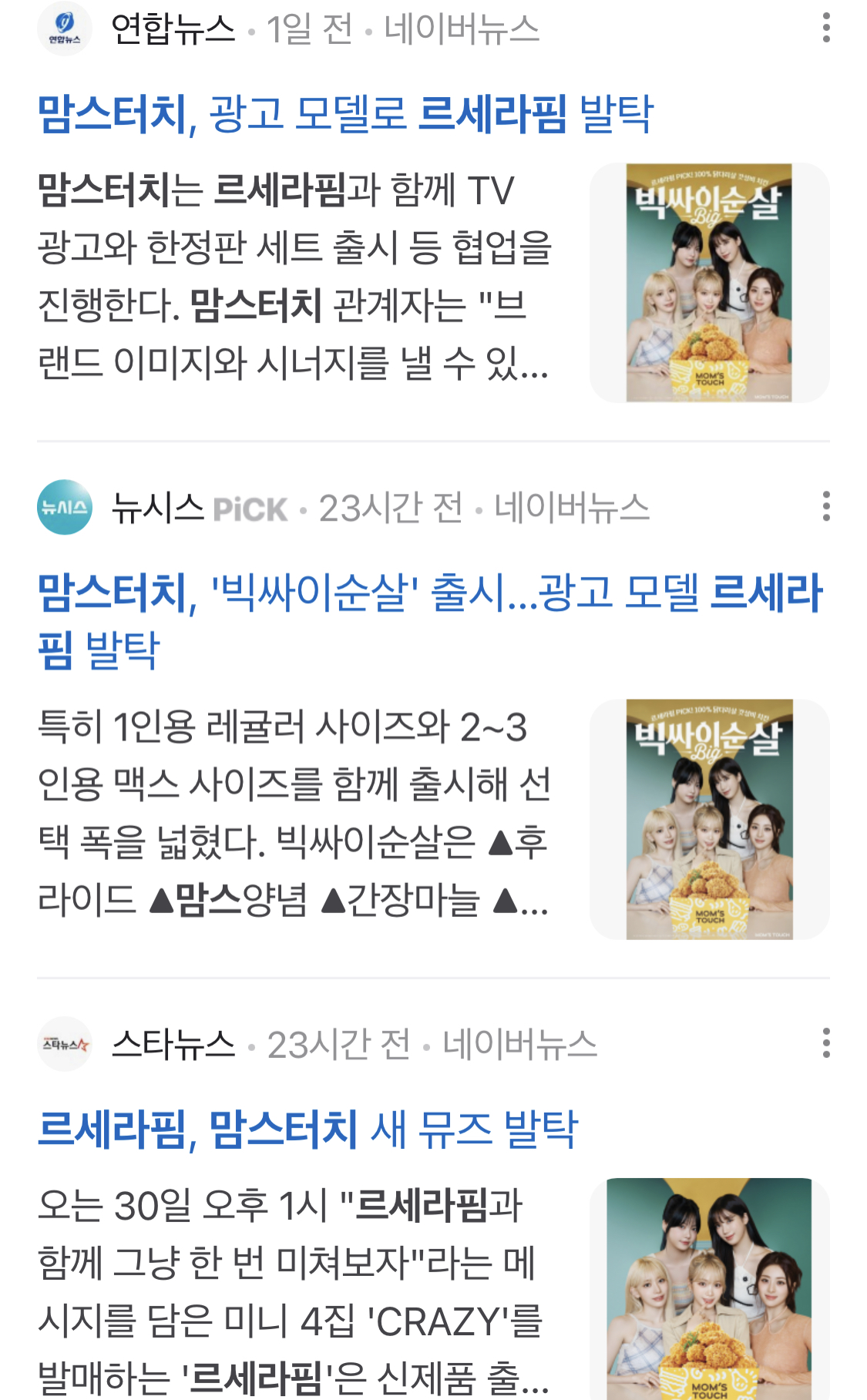Open the 뉴시스 article thumbnail image
Image resolution: width=867 pixels, height=1400 pixels.
coord(709,819)
